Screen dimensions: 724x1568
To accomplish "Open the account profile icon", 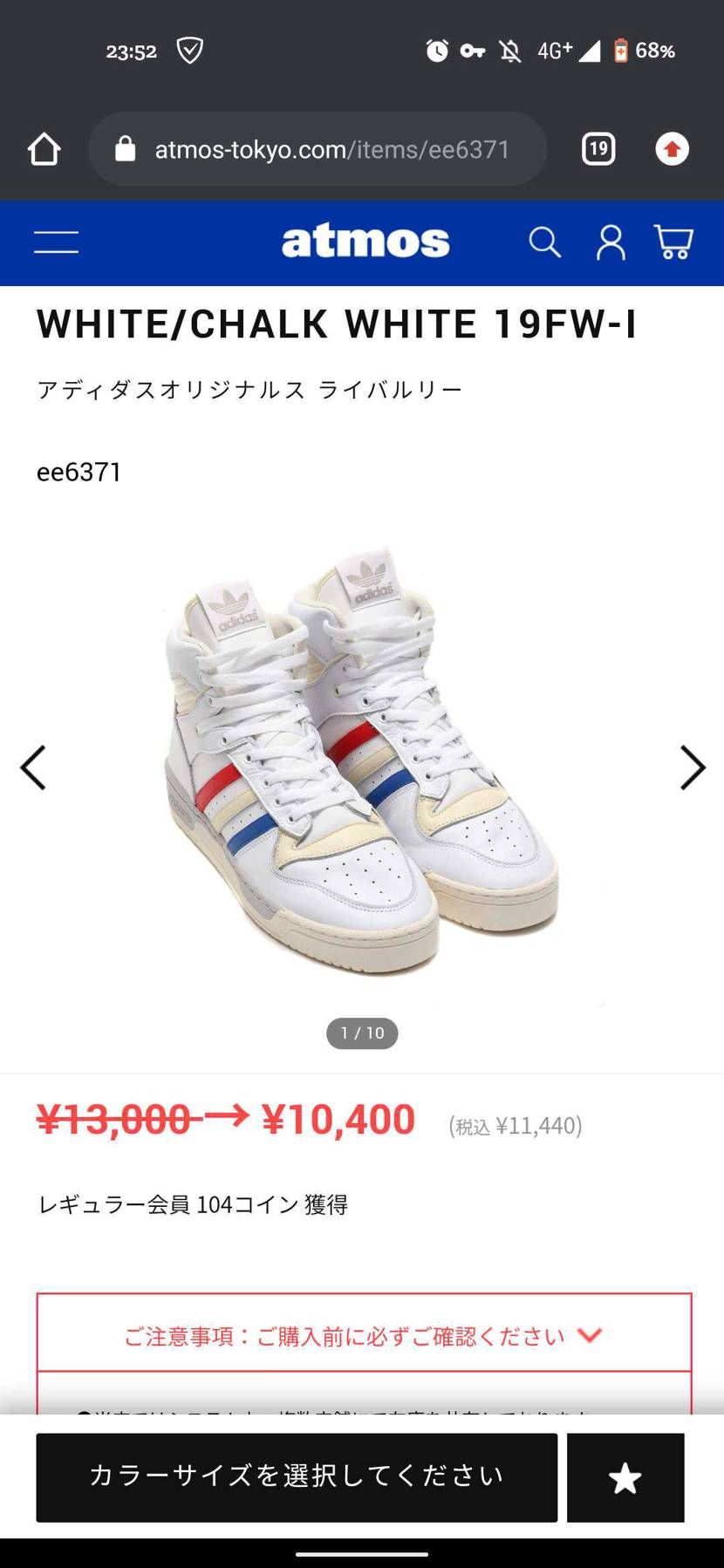I will pyautogui.click(x=611, y=242).
